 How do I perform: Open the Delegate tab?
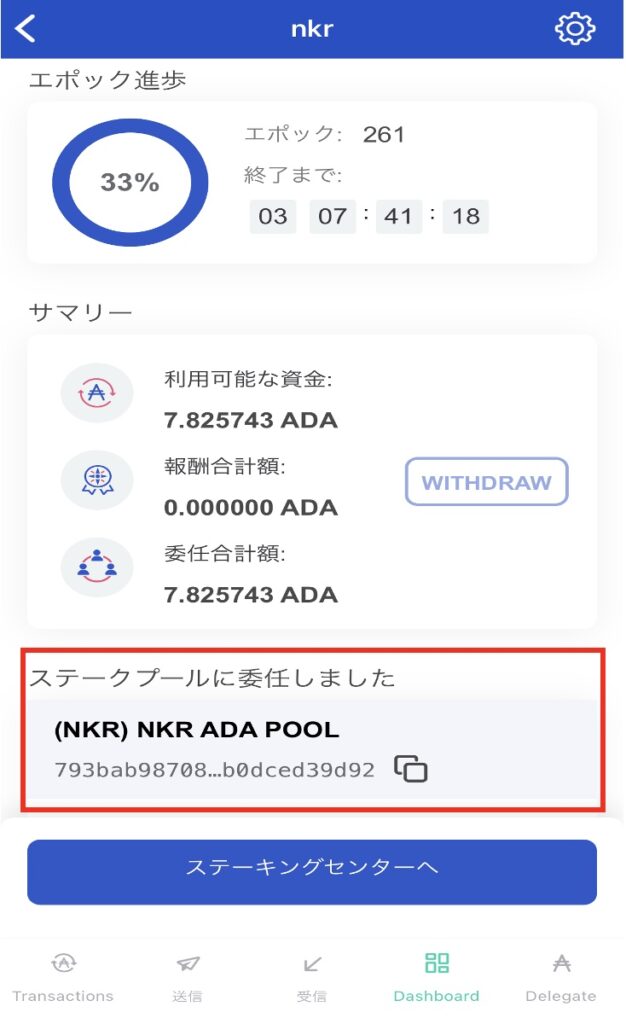pos(561,978)
